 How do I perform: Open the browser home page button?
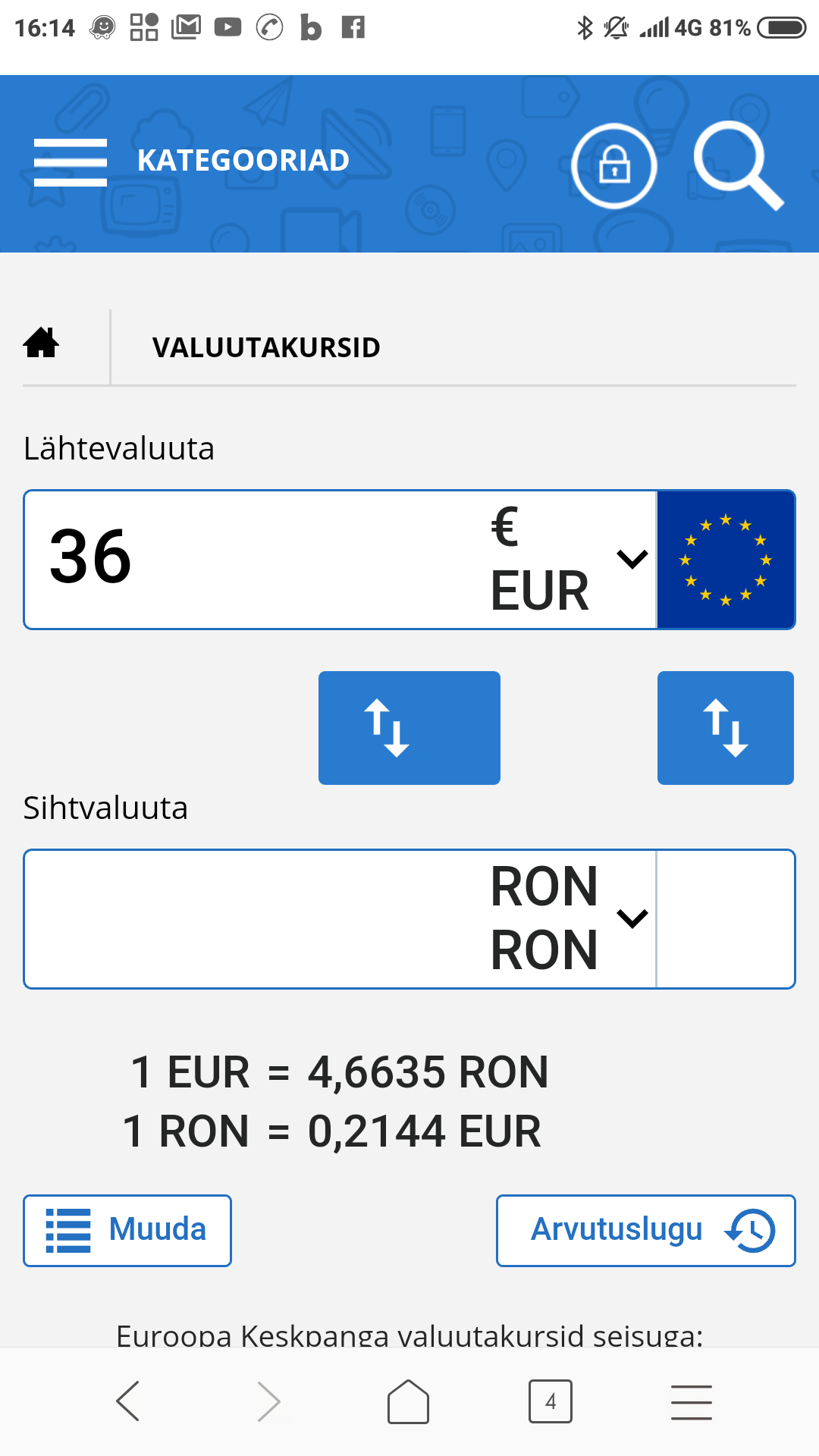click(409, 1401)
